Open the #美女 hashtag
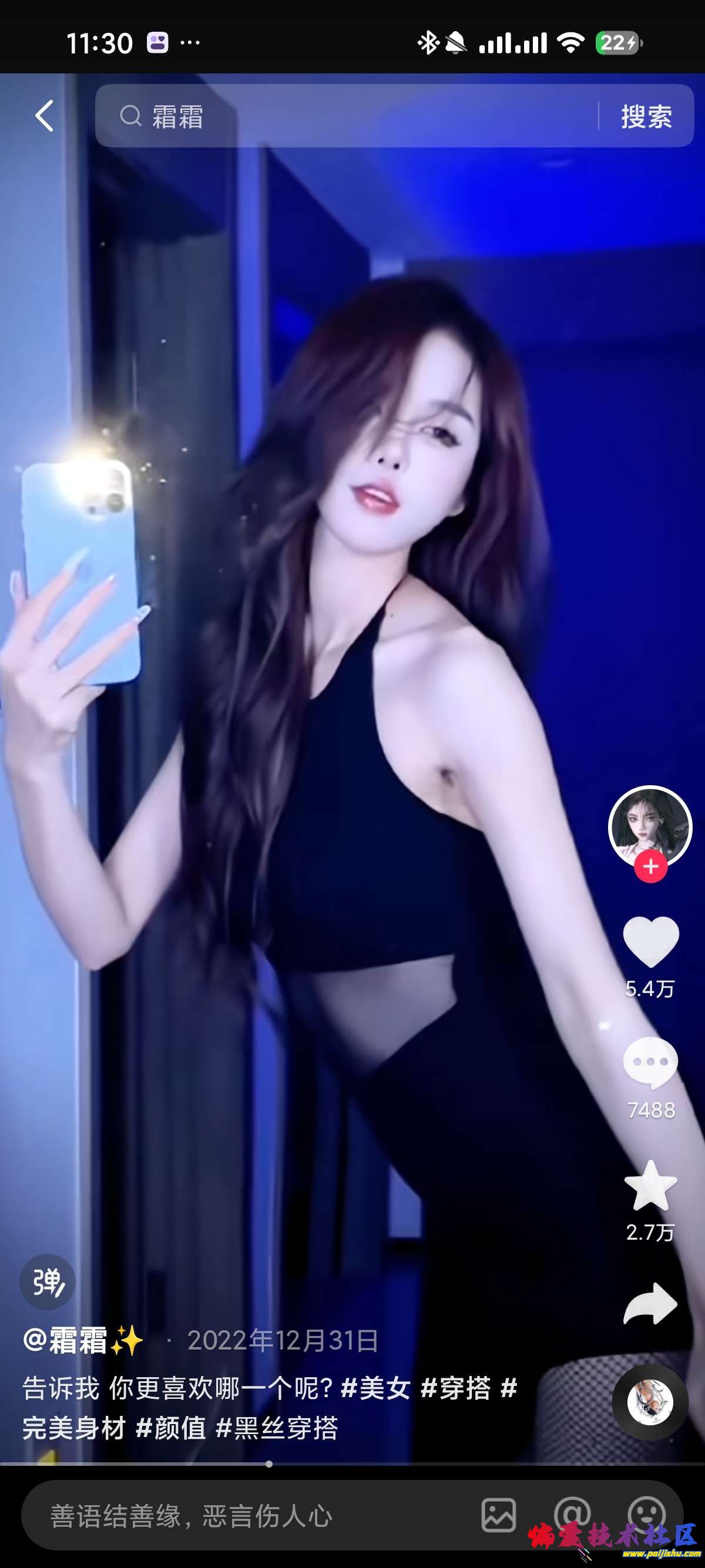The image size is (705, 1568). click(x=375, y=1388)
